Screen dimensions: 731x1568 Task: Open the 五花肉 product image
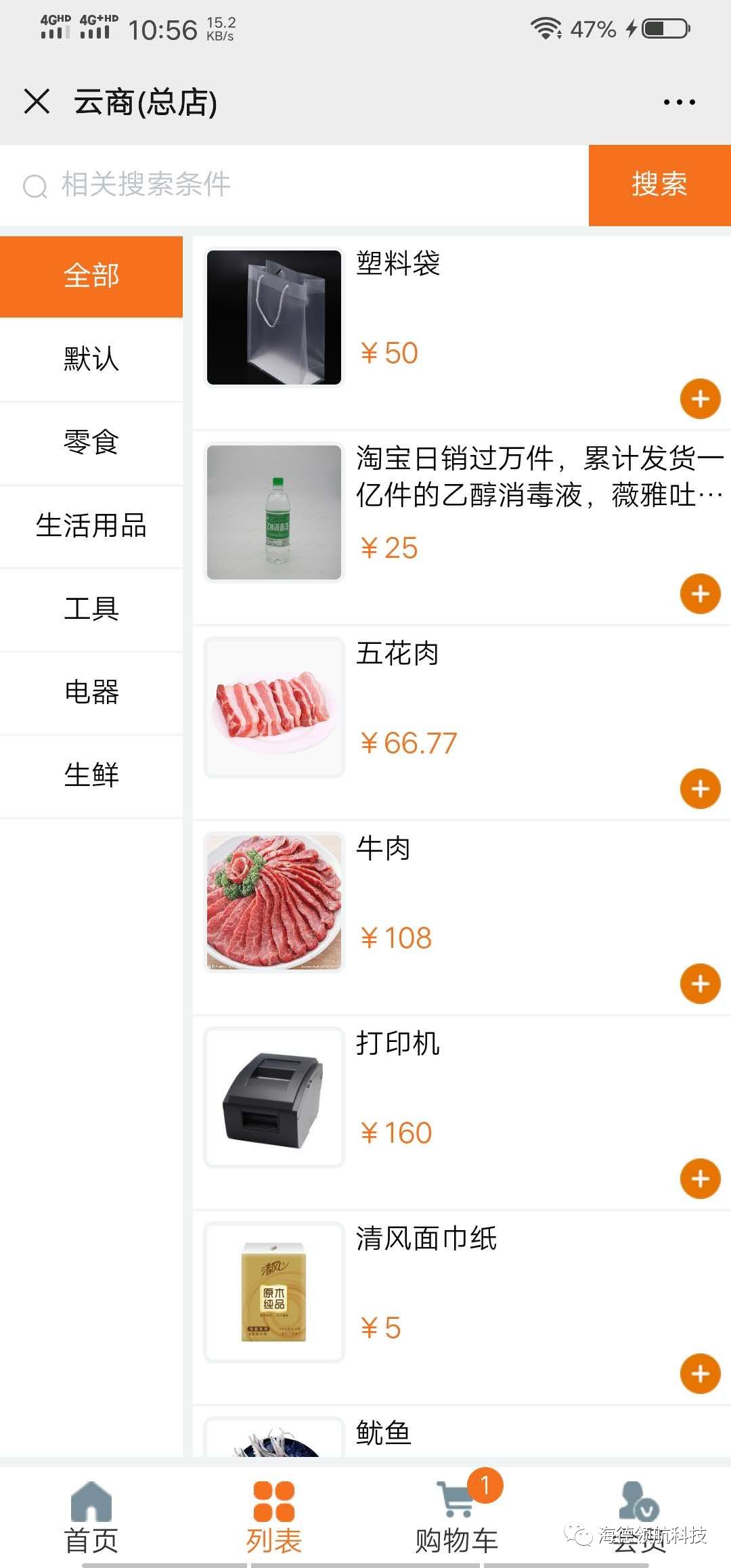click(x=274, y=707)
